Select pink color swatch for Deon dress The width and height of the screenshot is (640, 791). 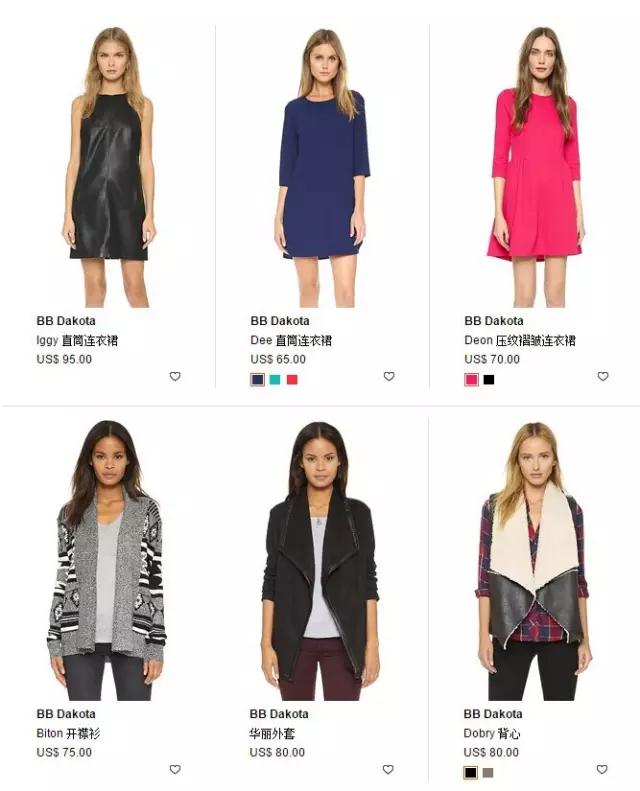point(471,379)
